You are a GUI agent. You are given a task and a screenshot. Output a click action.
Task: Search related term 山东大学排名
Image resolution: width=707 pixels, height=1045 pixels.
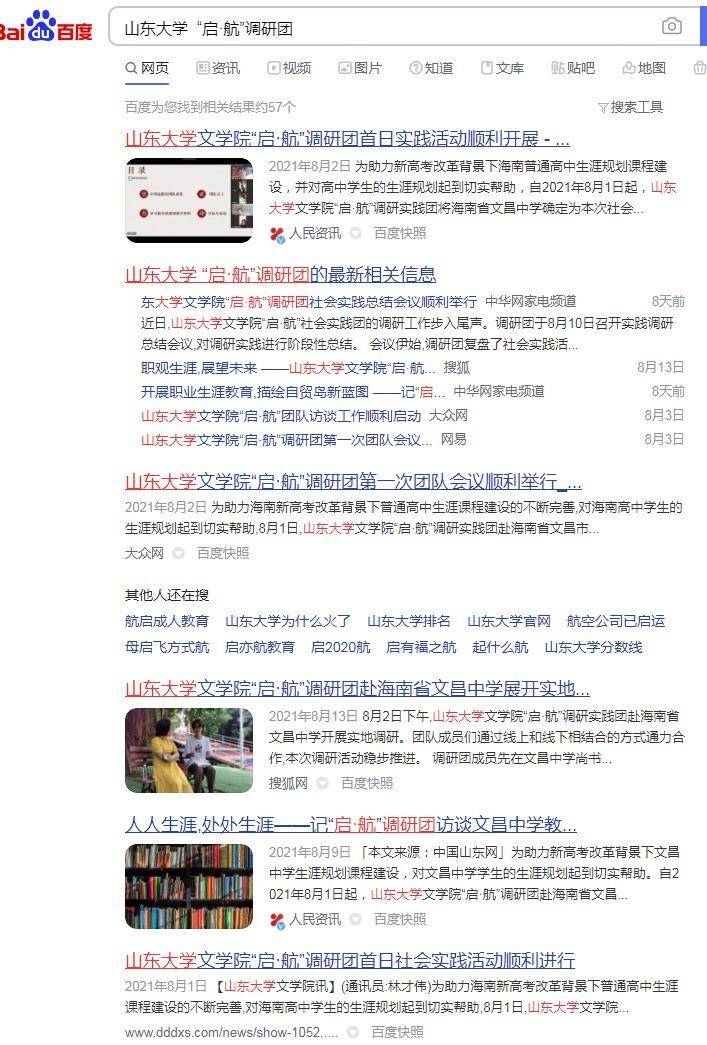pos(408,621)
